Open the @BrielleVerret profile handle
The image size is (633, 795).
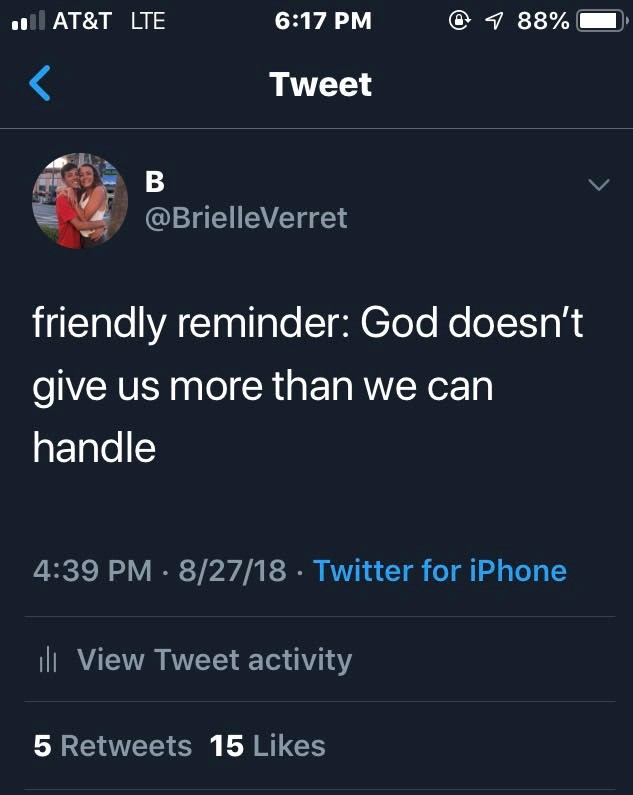click(246, 217)
